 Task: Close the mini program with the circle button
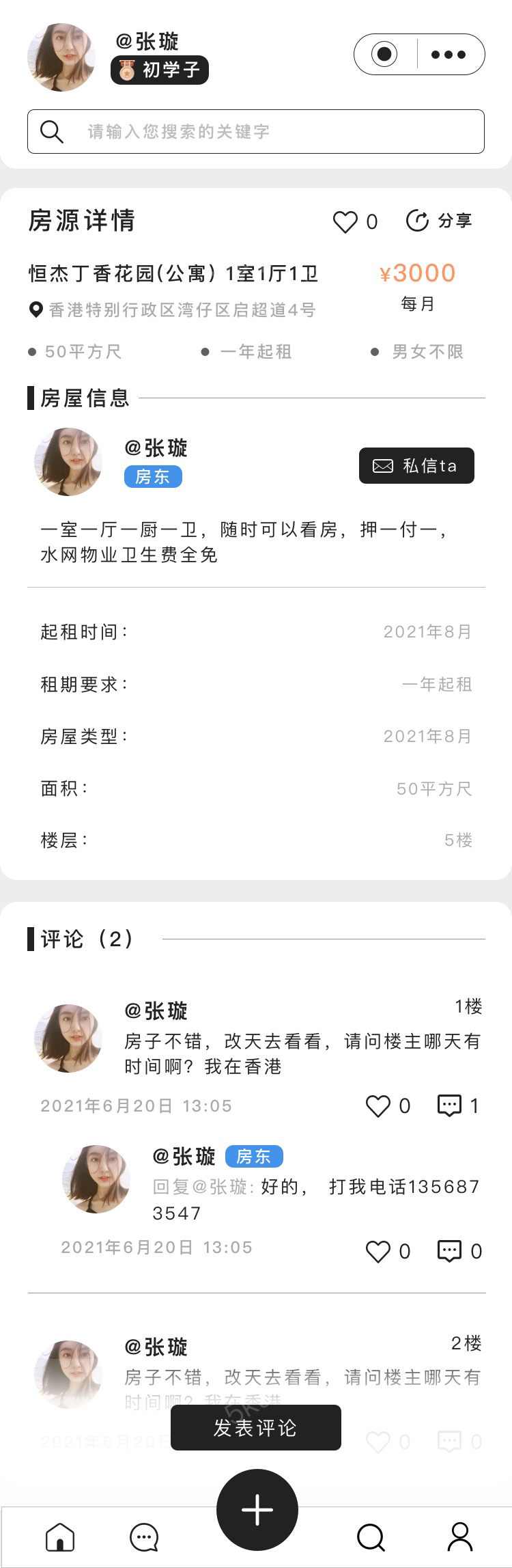pos(384,54)
